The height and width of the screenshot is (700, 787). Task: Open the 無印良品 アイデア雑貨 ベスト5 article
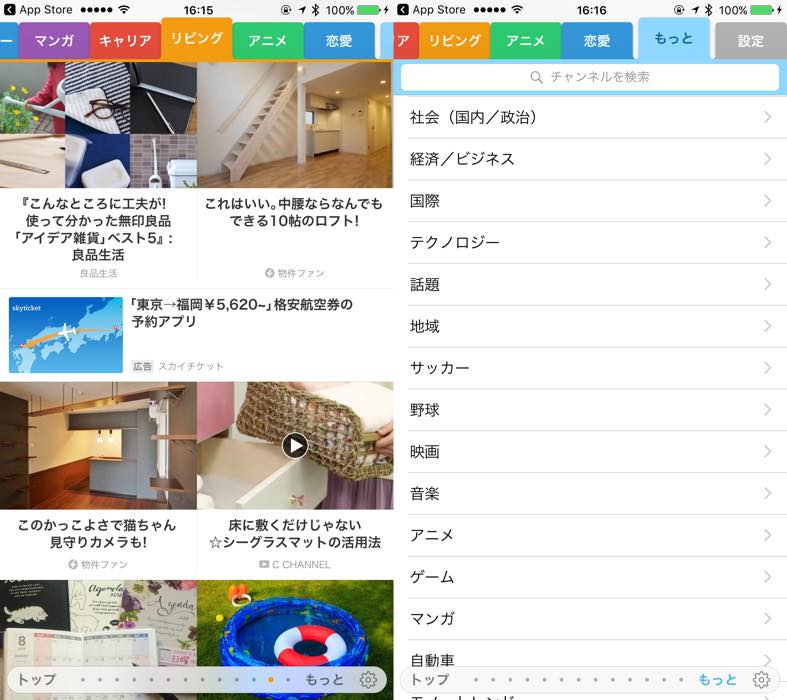(98, 171)
